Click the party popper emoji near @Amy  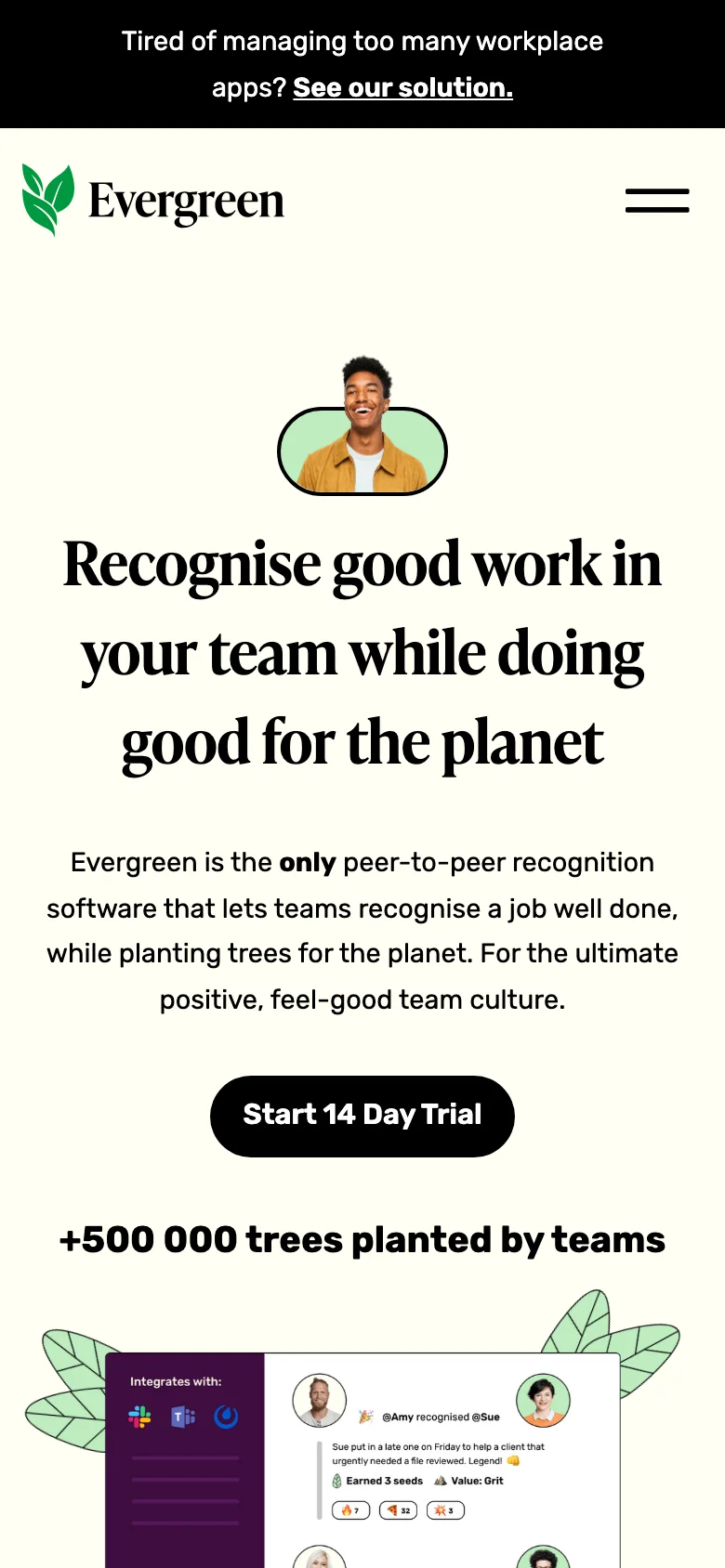[363, 1417]
